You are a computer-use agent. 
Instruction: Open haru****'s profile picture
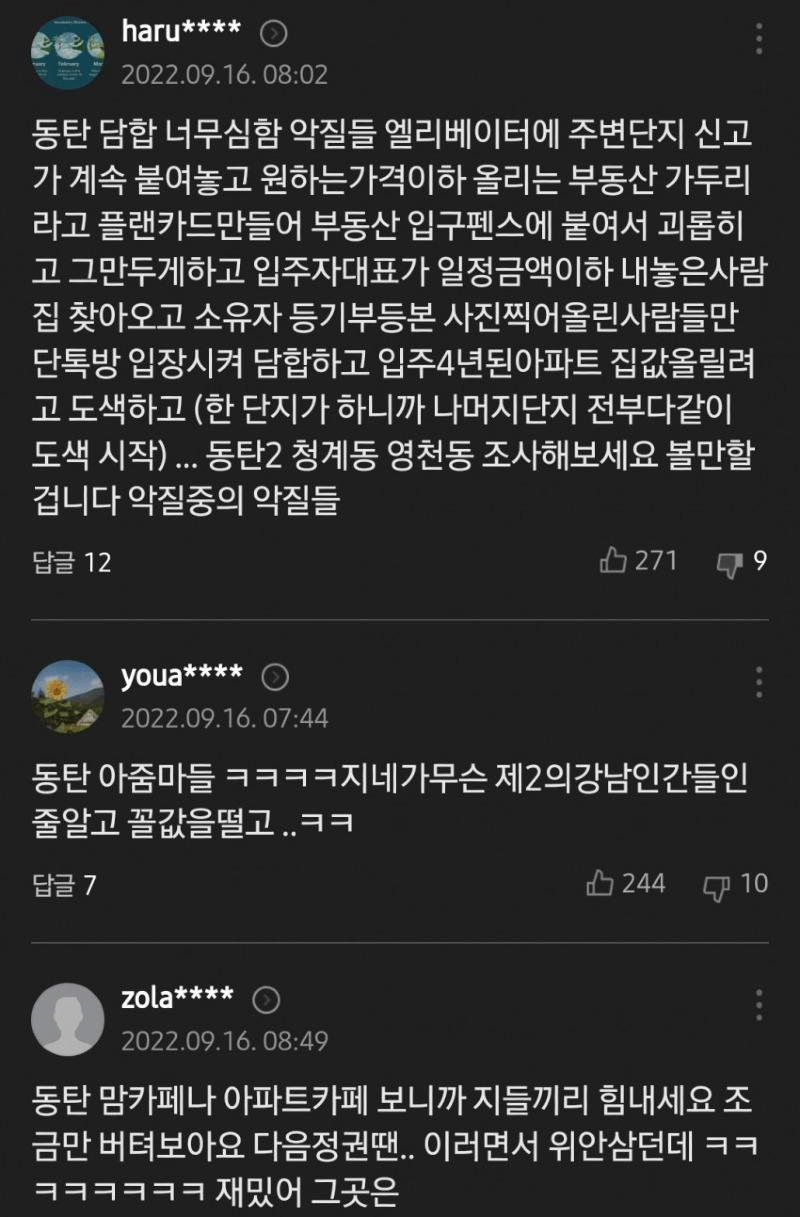tap(71, 43)
